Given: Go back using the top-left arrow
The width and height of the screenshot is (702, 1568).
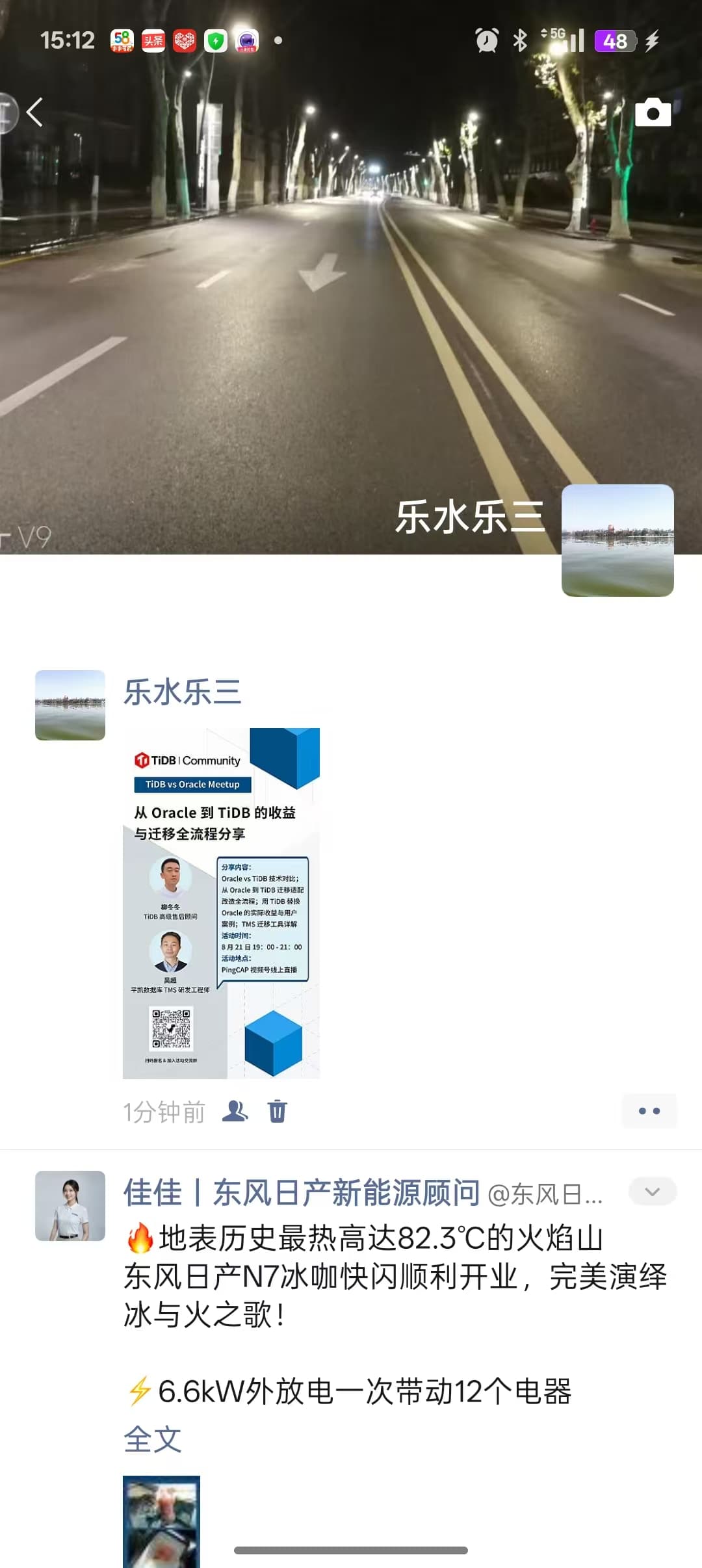Looking at the screenshot, I should point(35,112).
